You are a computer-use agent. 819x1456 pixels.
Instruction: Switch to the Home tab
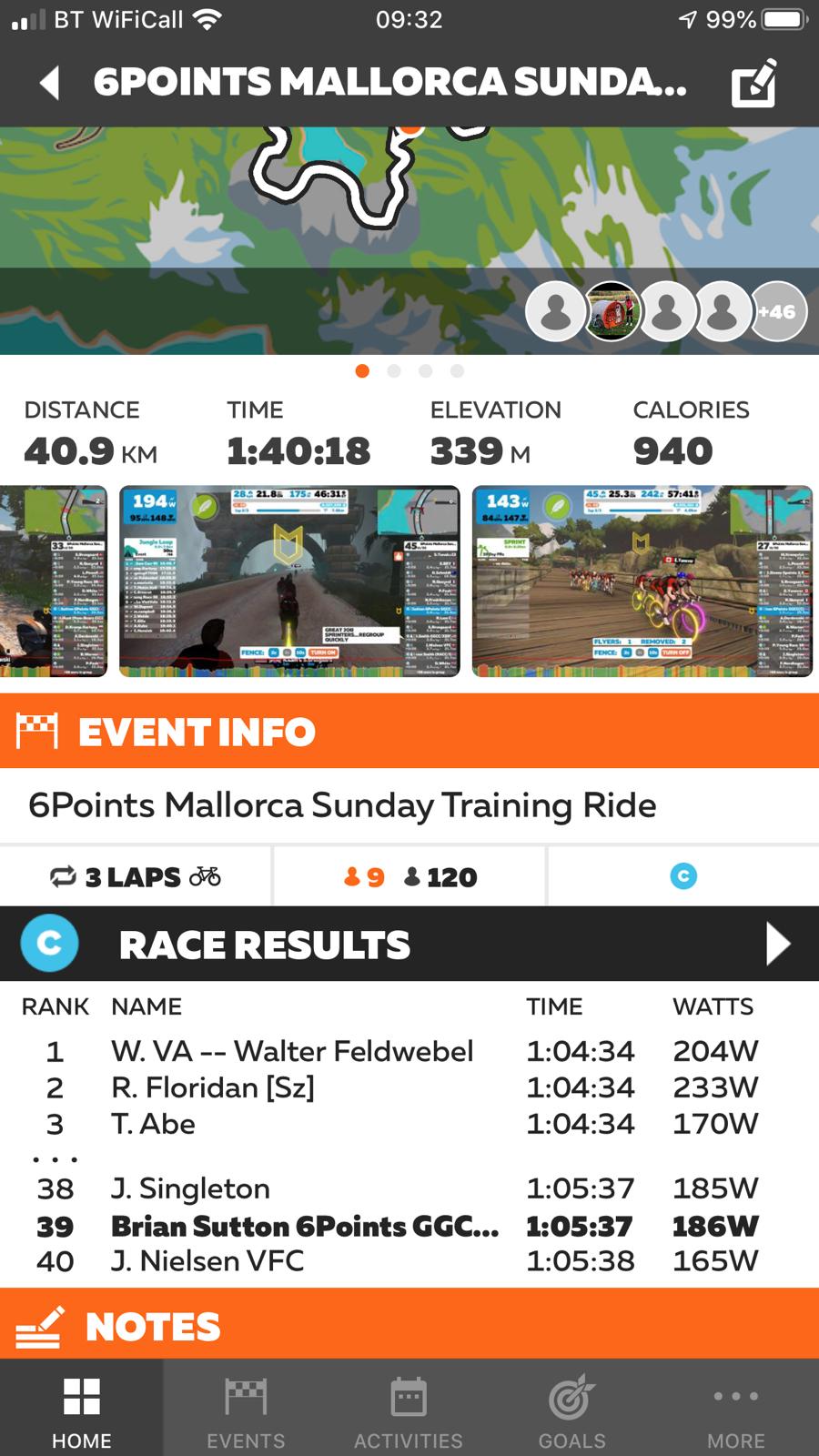coord(82,1410)
